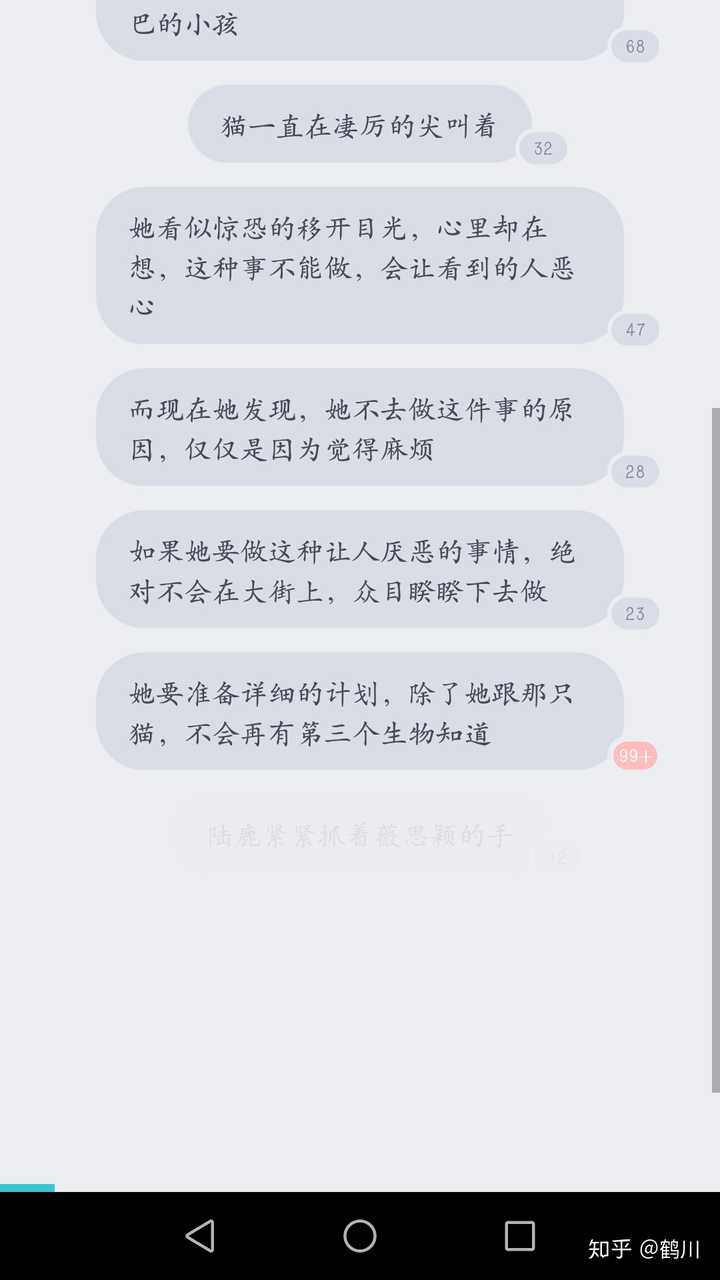
Task: Open the 68 comments on 巴的小孩 line
Action: pos(635,46)
